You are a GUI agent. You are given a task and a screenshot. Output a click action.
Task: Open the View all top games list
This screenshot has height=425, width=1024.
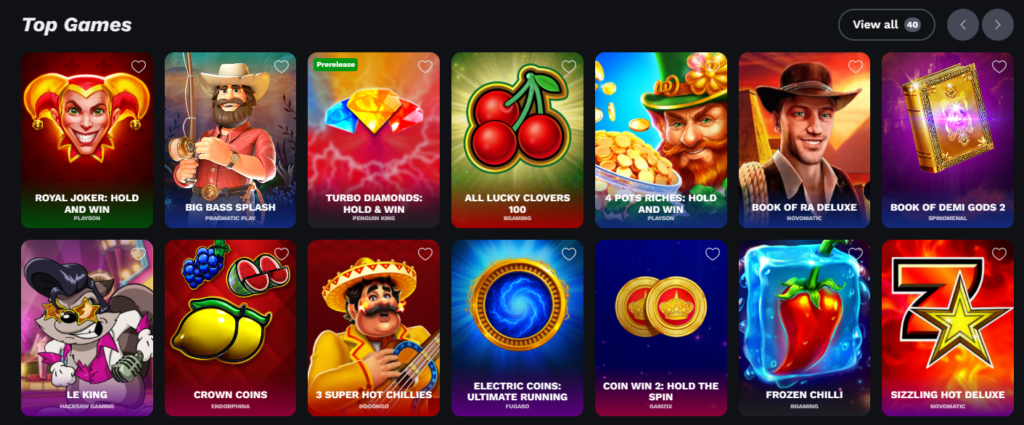(886, 24)
